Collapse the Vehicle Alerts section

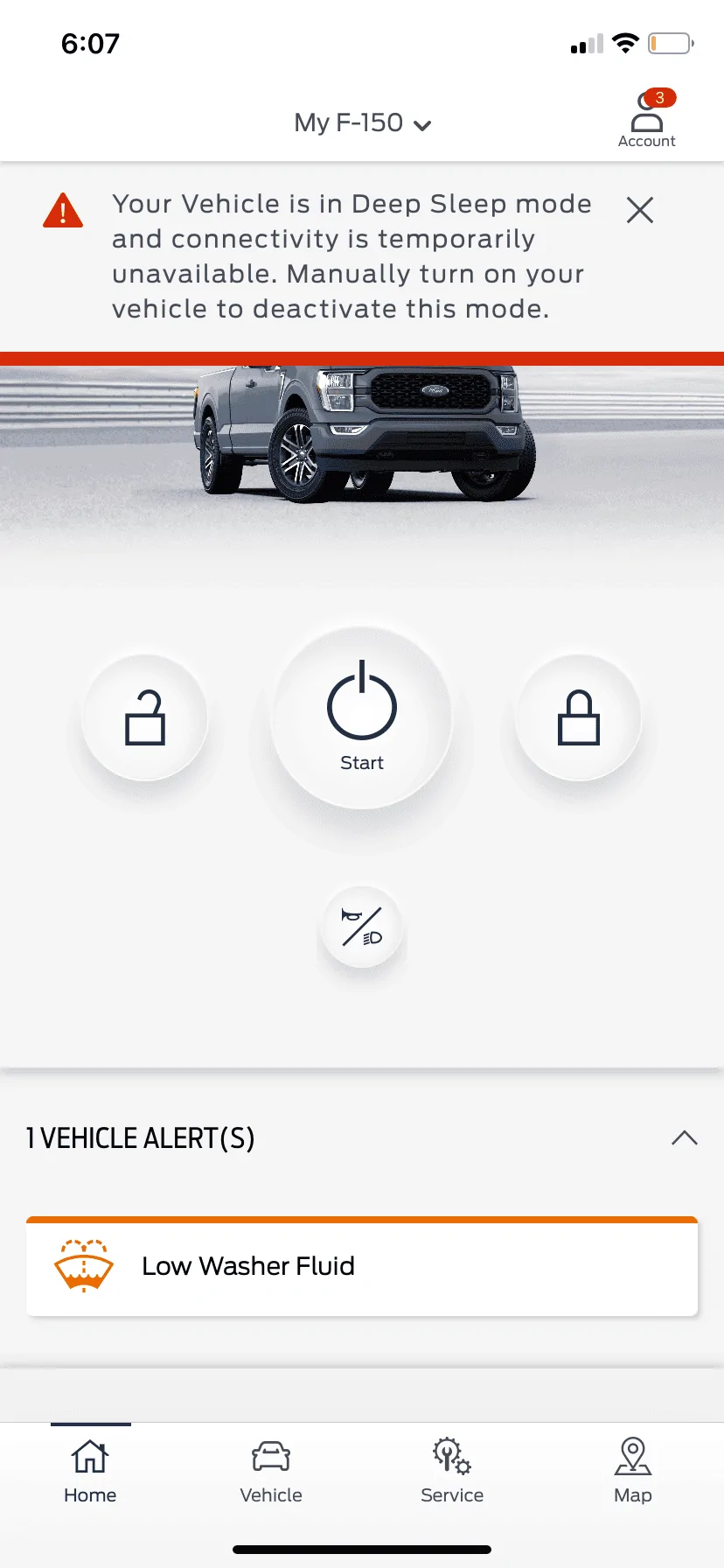click(x=684, y=1137)
